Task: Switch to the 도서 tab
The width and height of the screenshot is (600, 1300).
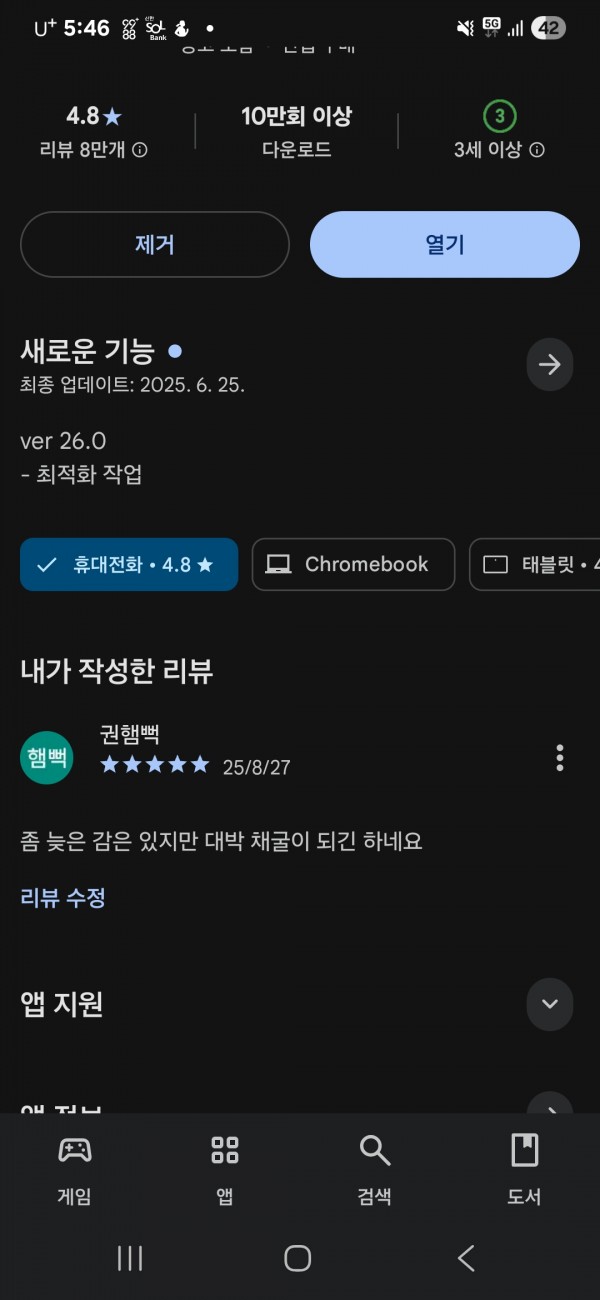Action: tap(524, 1169)
